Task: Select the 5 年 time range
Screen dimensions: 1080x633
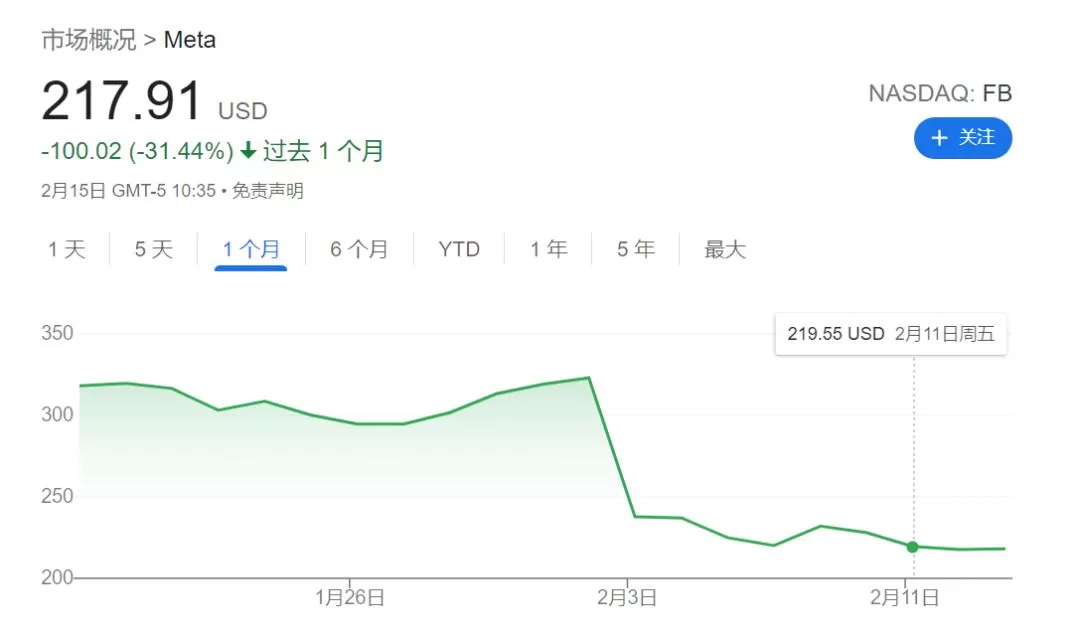Action: (x=636, y=249)
